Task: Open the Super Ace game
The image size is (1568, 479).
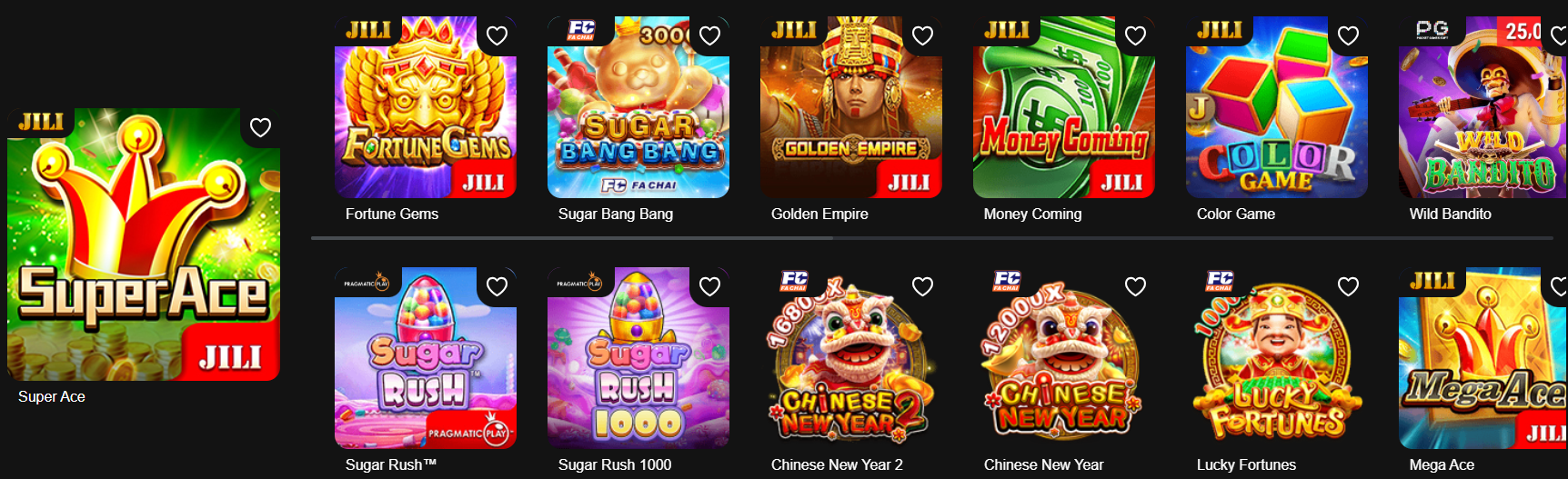Action: pos(143,245)
